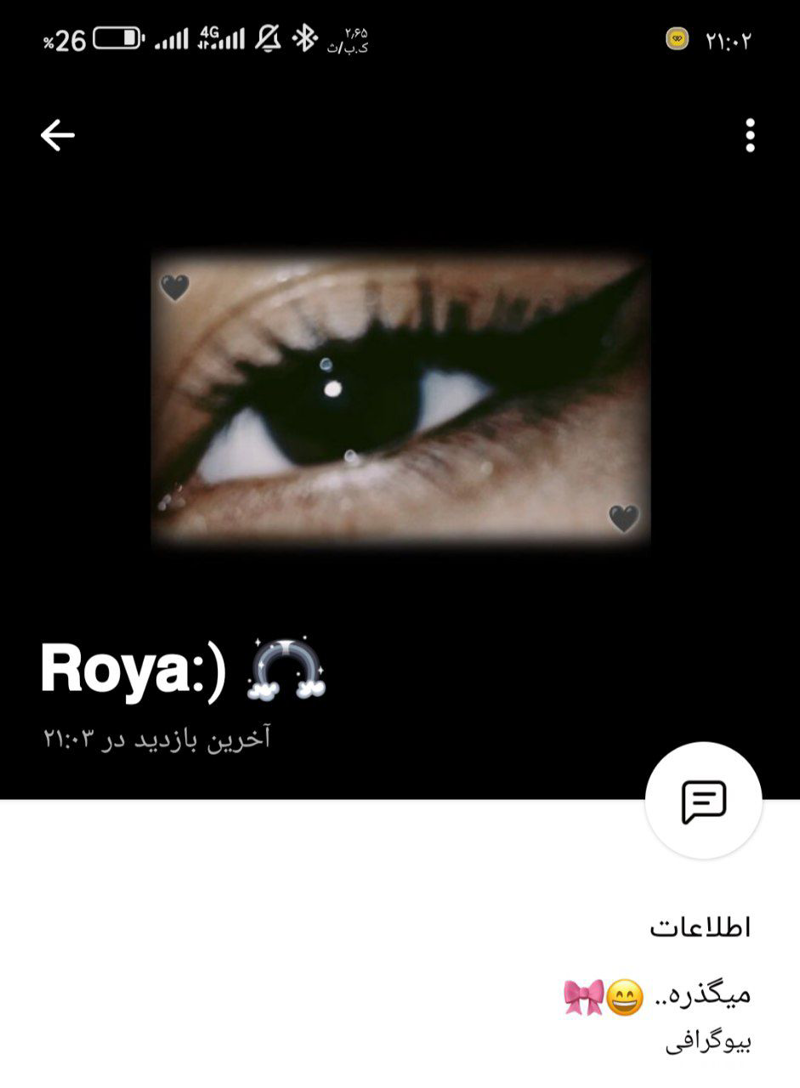Tap the round message button

point(703,800)
